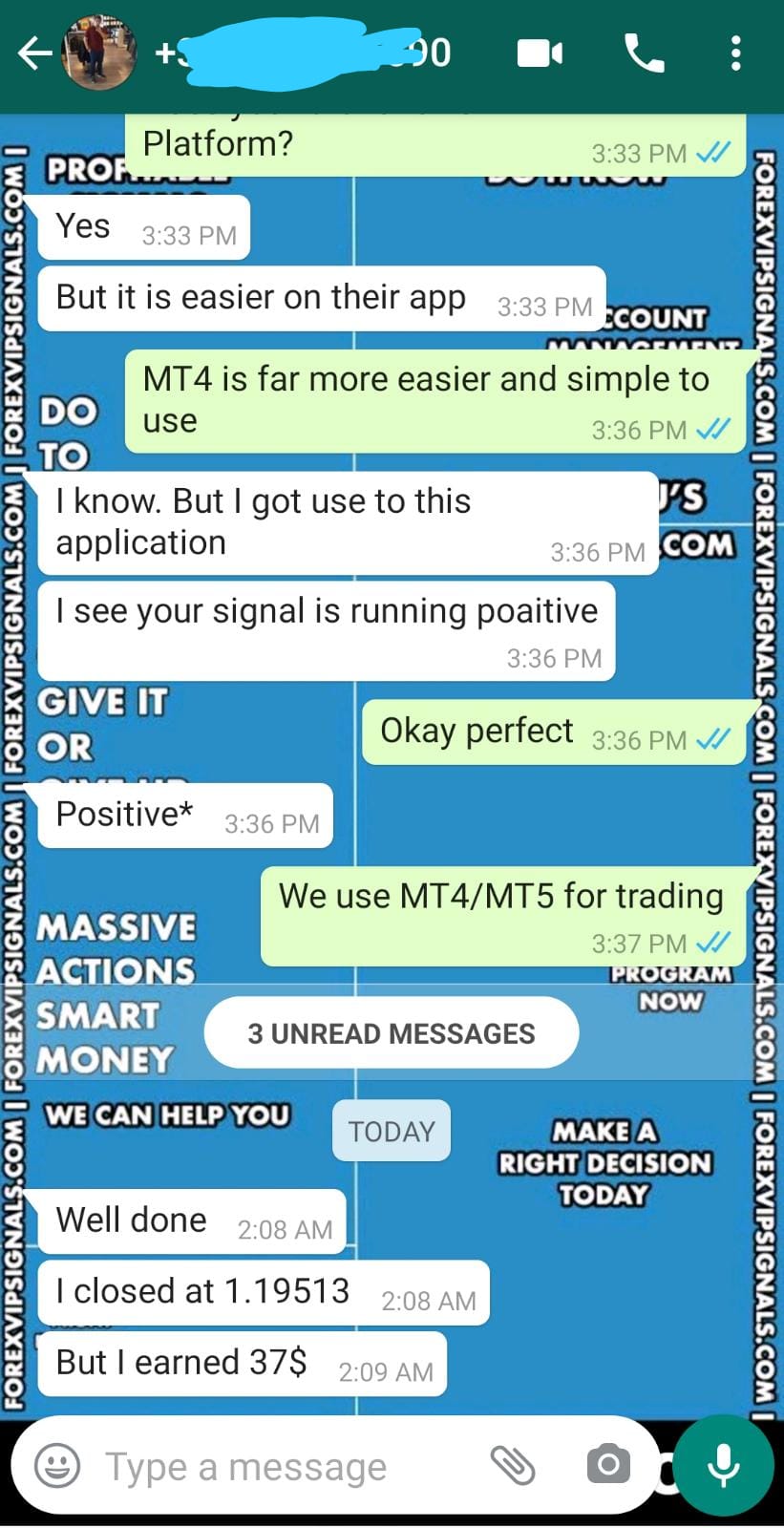Tap the voice message microphone button
The width and height of the screenshot is (784, 1528).
tap(723, 1465)
